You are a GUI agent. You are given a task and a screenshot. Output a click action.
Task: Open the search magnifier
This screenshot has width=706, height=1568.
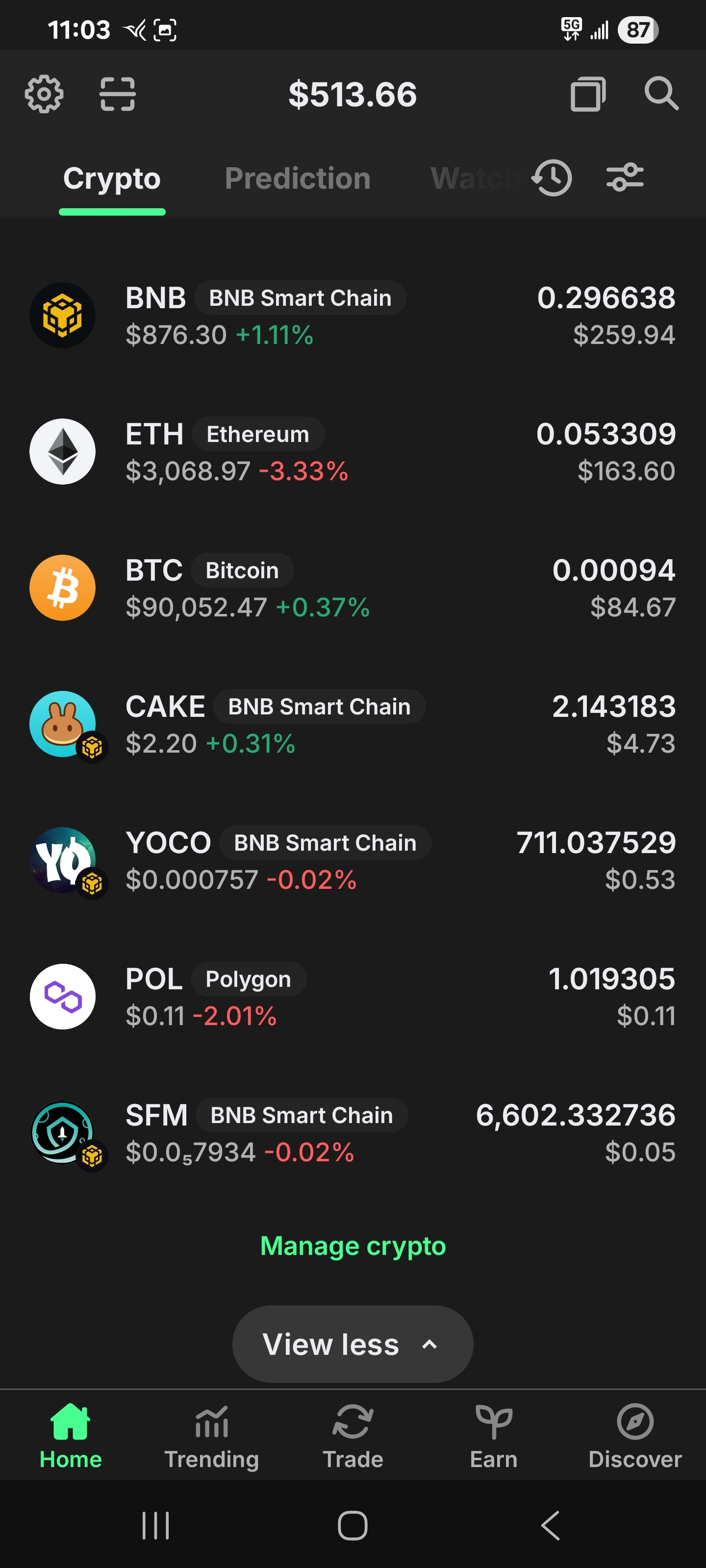pyautogui.click(x=661, y=95)
